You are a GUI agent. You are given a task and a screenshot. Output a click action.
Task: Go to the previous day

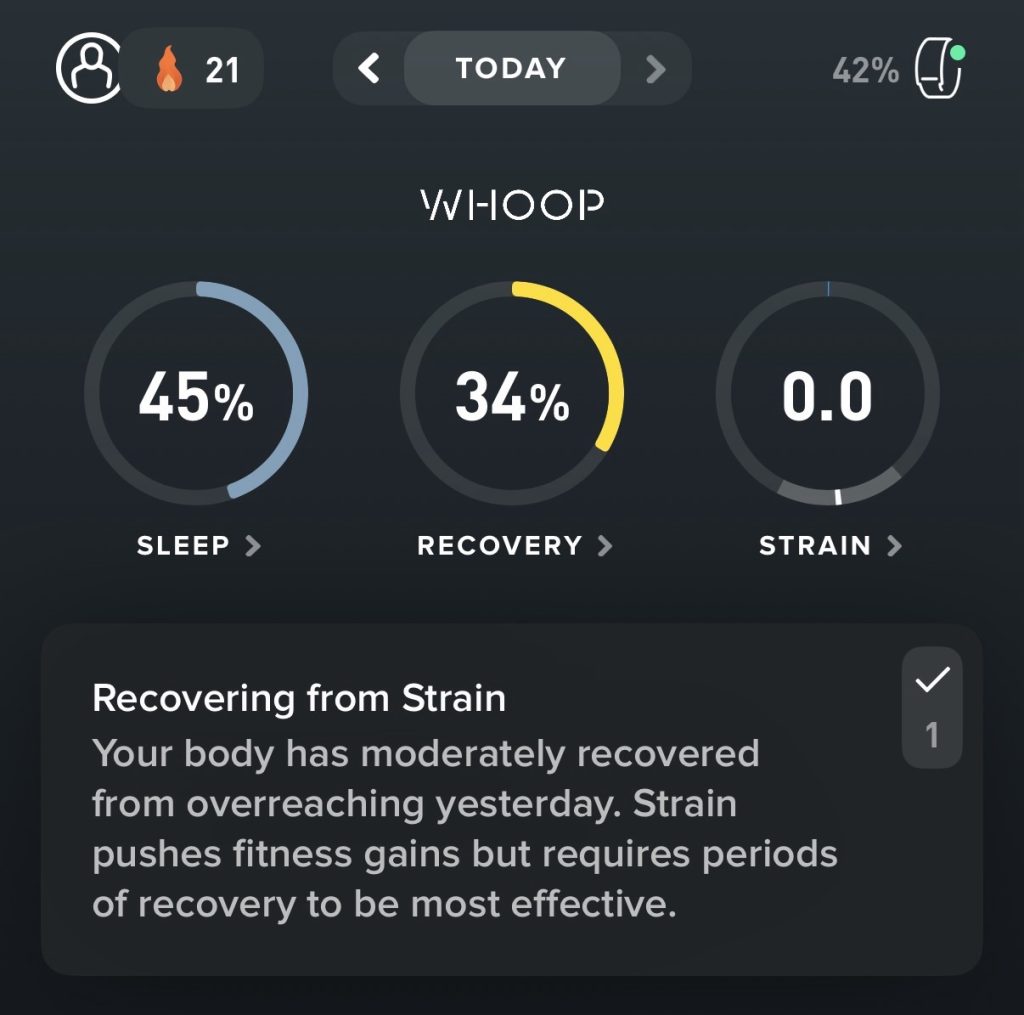click(x=369, y=69)
